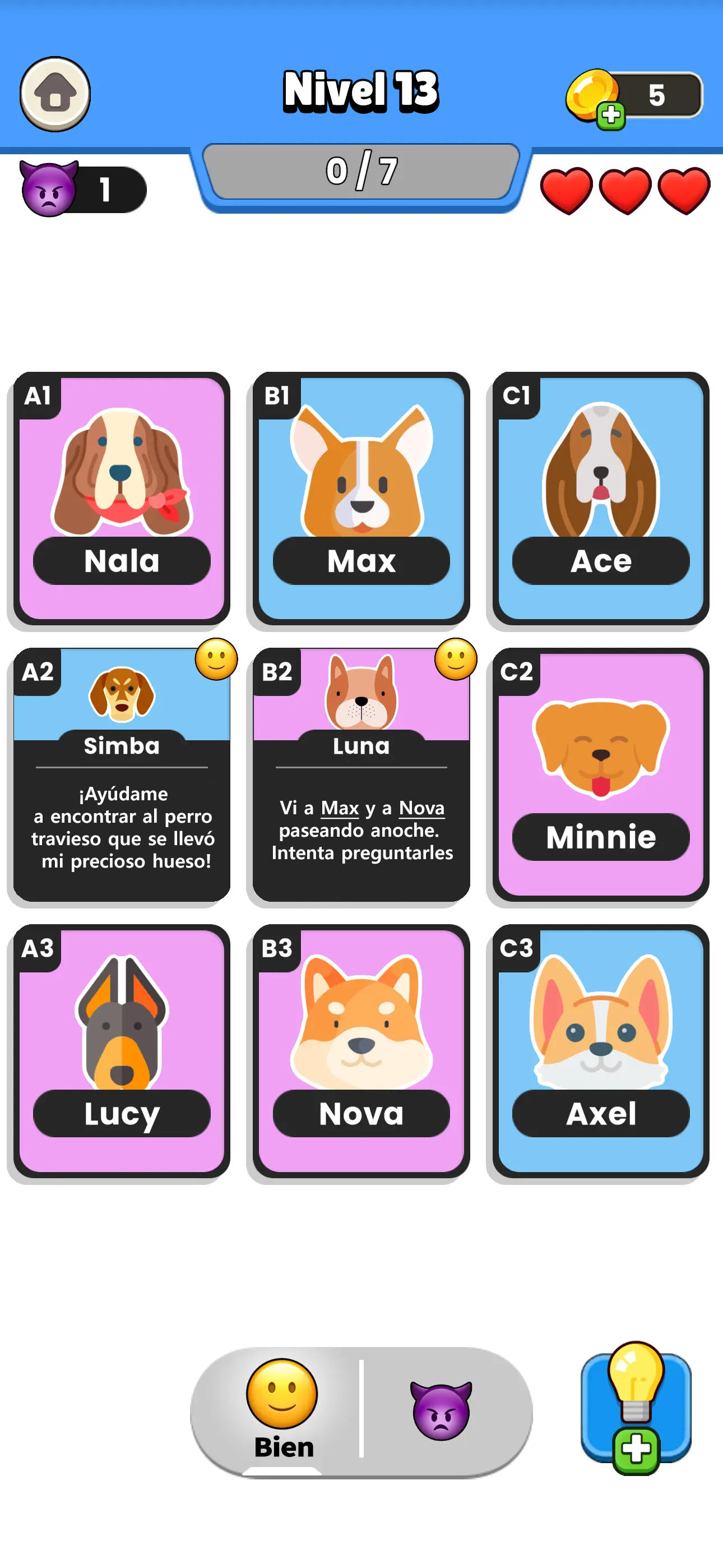Use the lightbulb hint button
723x1568 pixels.
[636, 1406]
